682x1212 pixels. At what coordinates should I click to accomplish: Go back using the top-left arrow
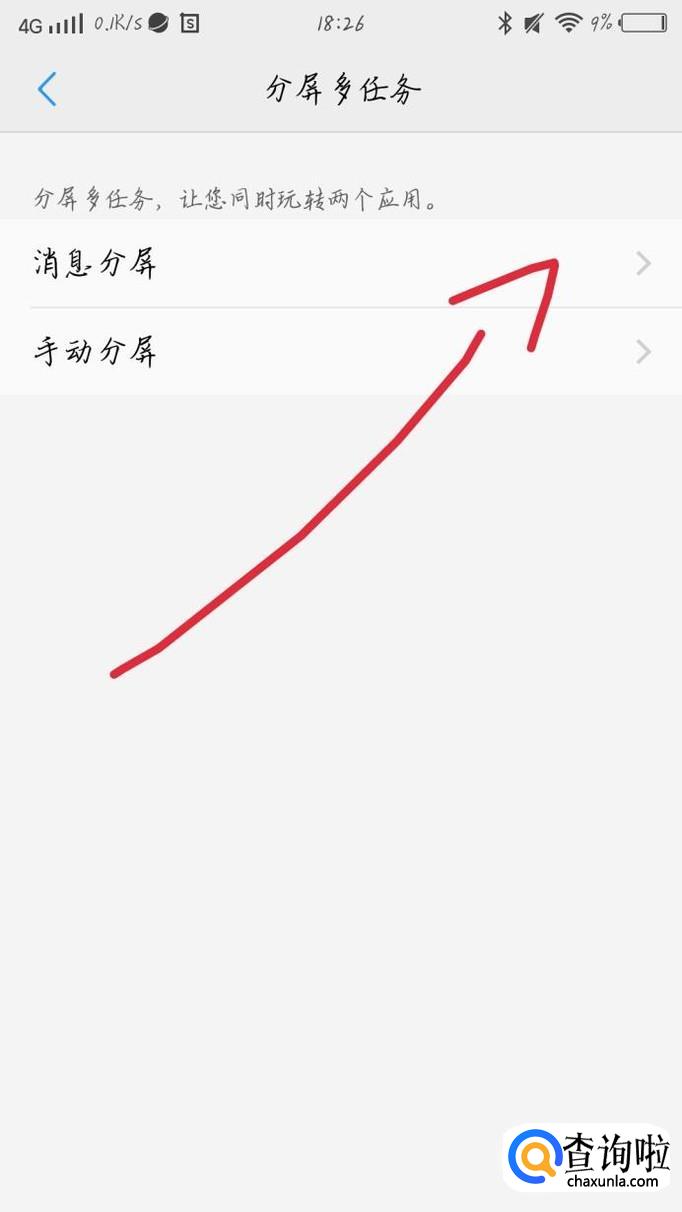pos(47,89)
